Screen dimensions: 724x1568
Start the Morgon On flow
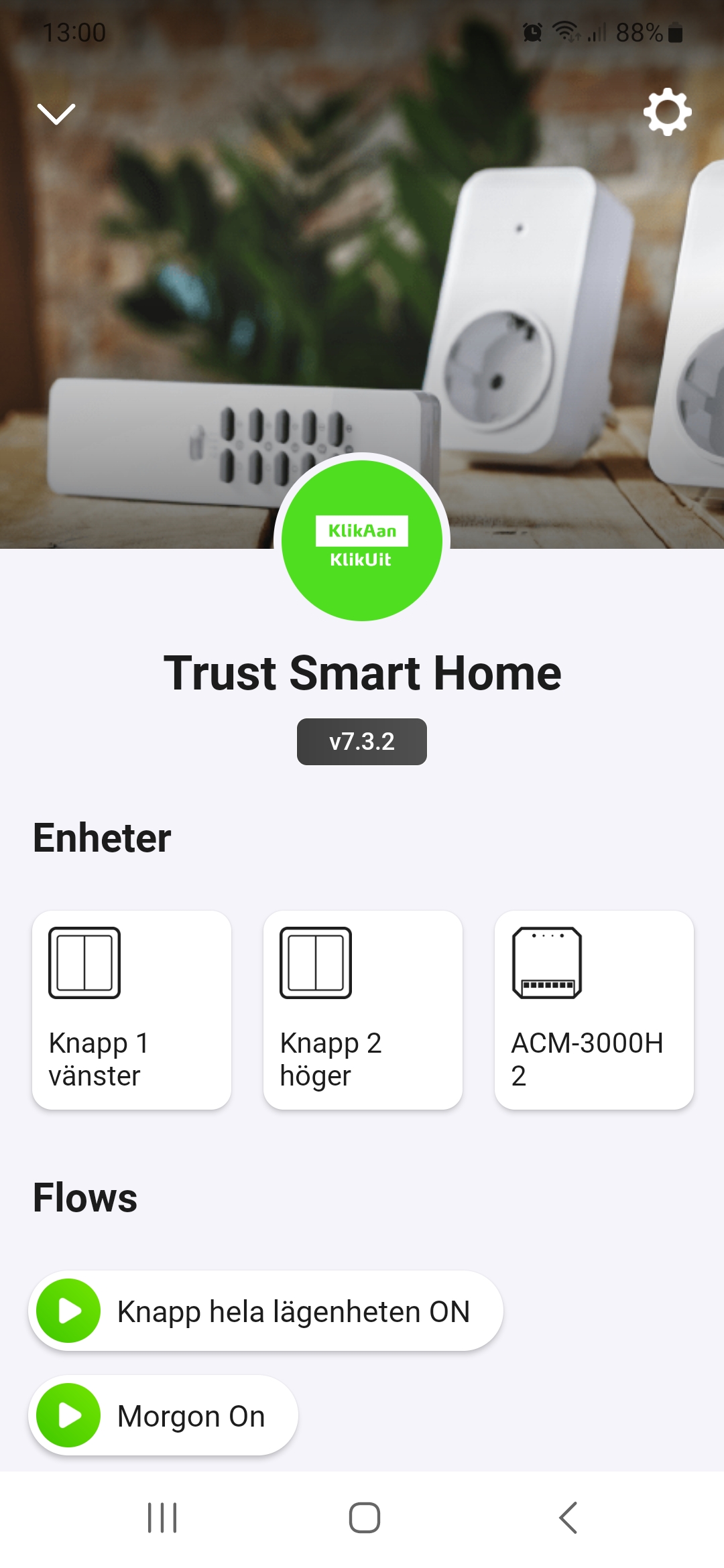click(x=68, y=1415)
